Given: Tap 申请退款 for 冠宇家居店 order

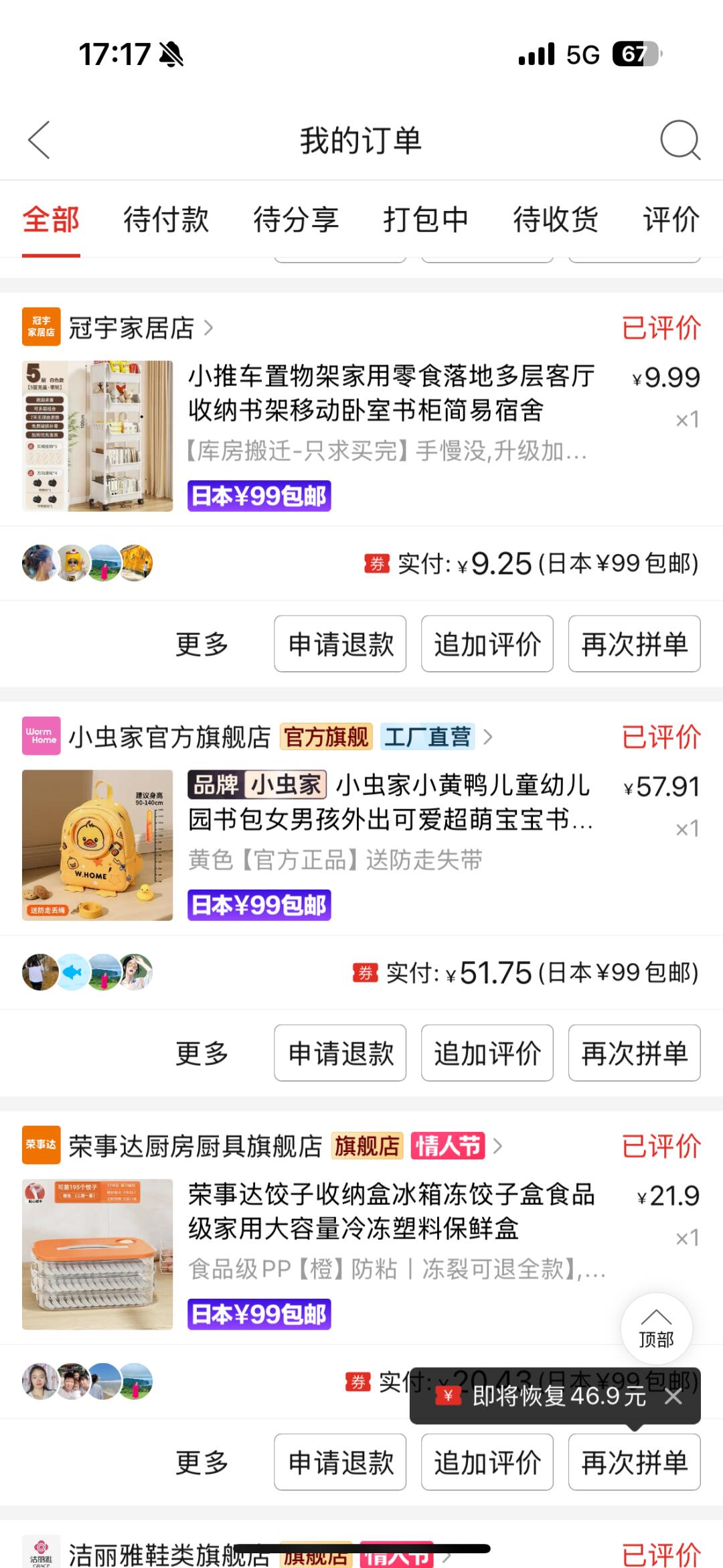Looking at the screenshot, I should [340, 644].
